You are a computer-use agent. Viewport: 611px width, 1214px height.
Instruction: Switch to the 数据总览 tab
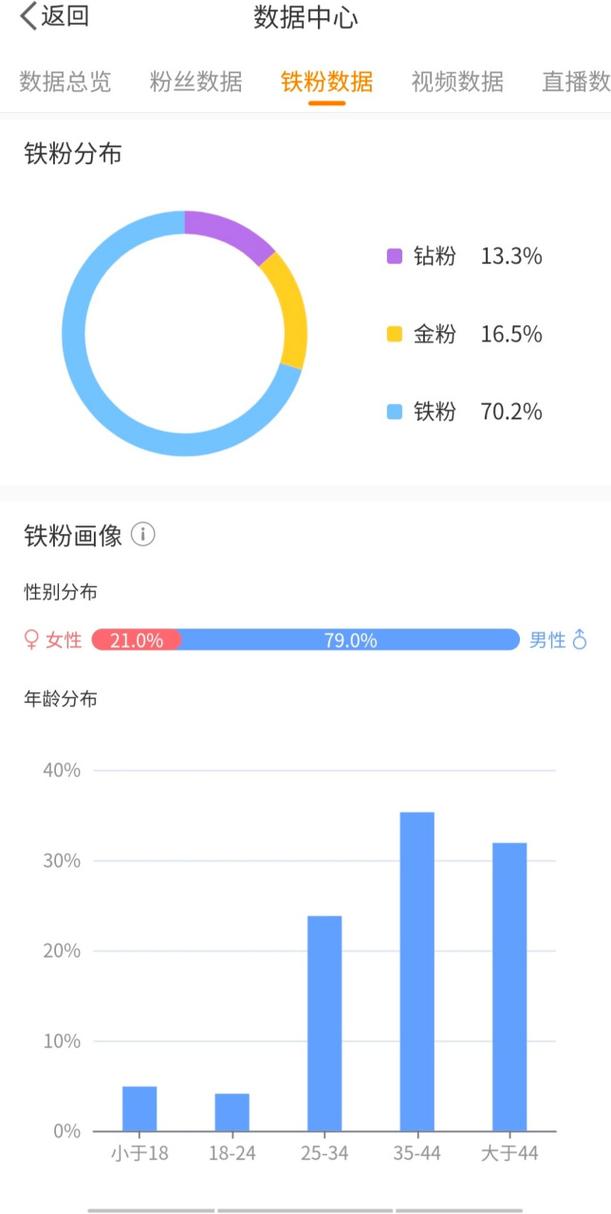[x=65, y=82]
